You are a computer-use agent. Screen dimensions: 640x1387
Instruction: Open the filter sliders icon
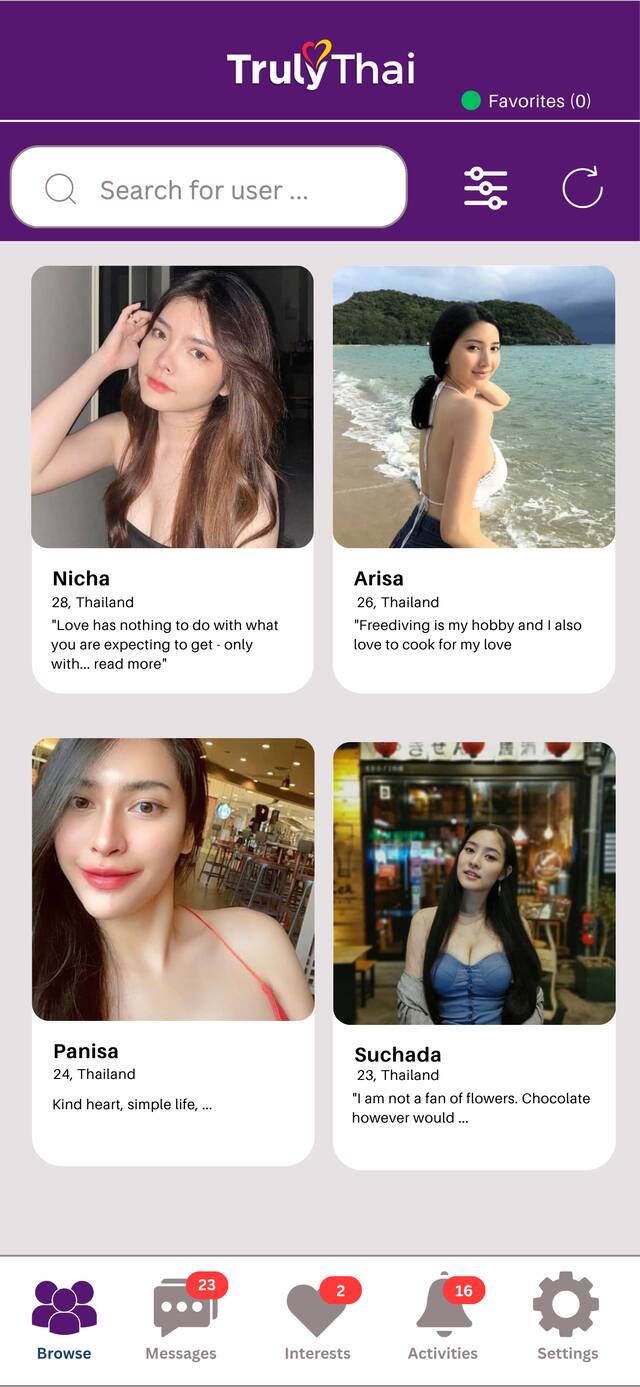(x=486, y=188)
